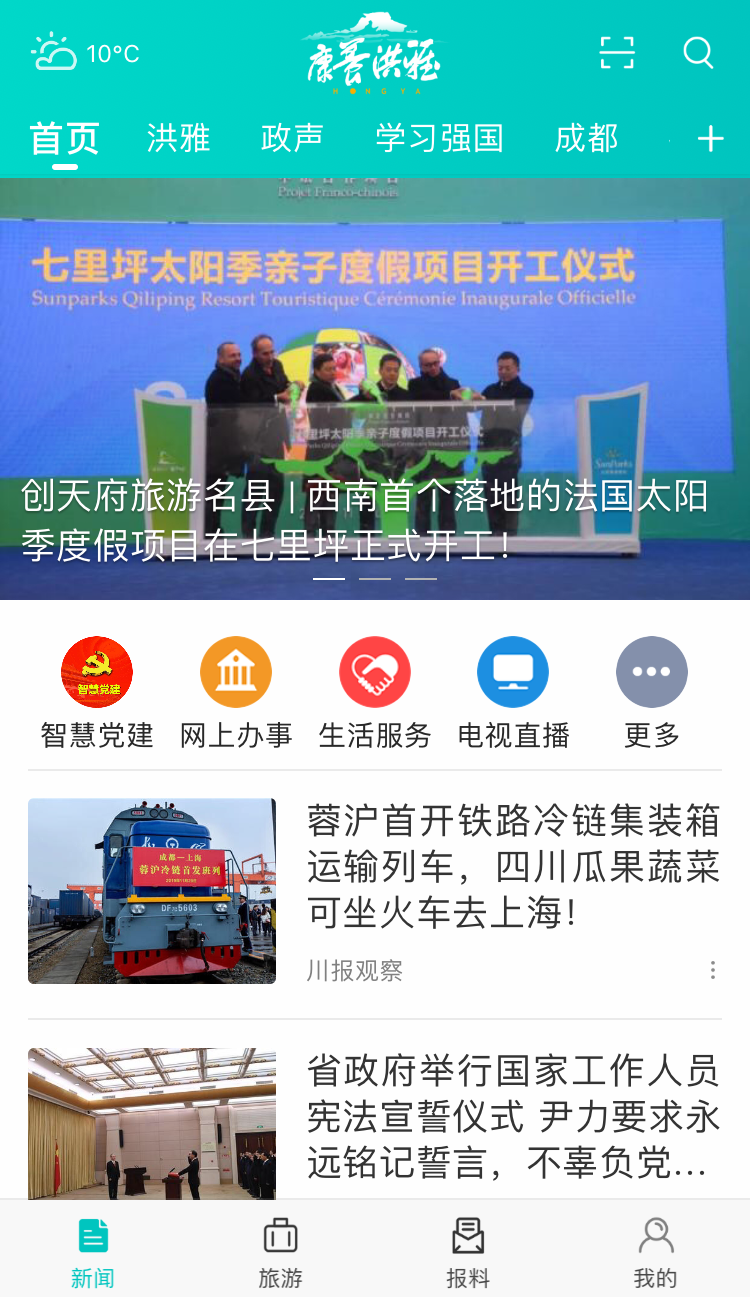The width and height of the screenshot is (750, 1297).
Task: Tap the weather 10°C widget
Action: tap(85, 53)
